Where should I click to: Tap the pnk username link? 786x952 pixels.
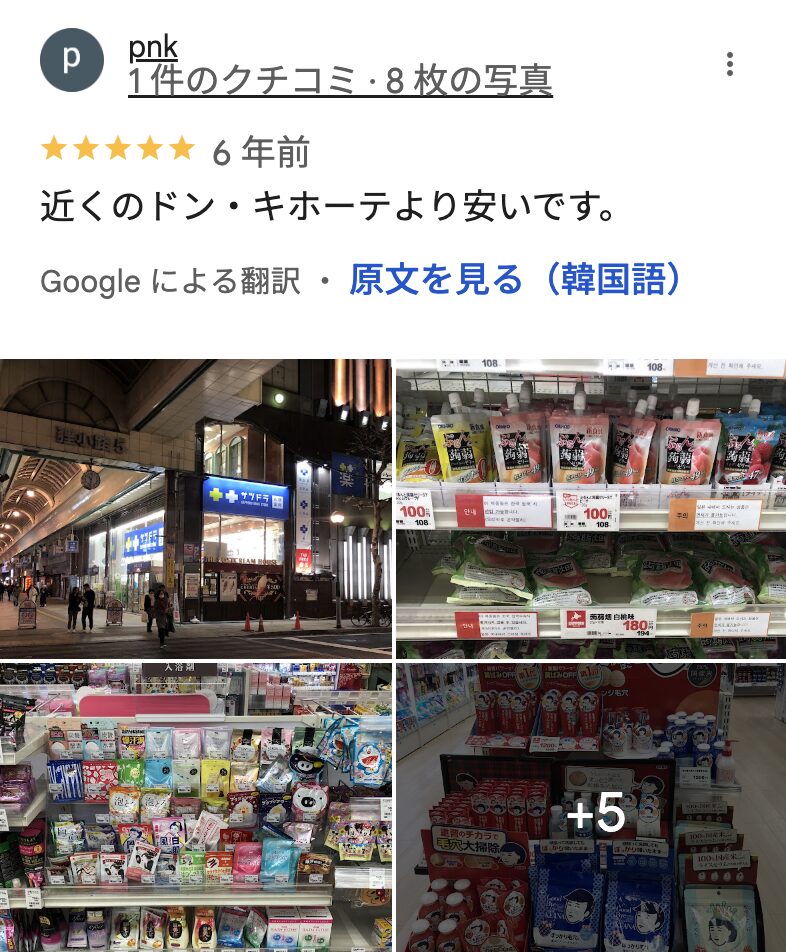click(153, 46)
